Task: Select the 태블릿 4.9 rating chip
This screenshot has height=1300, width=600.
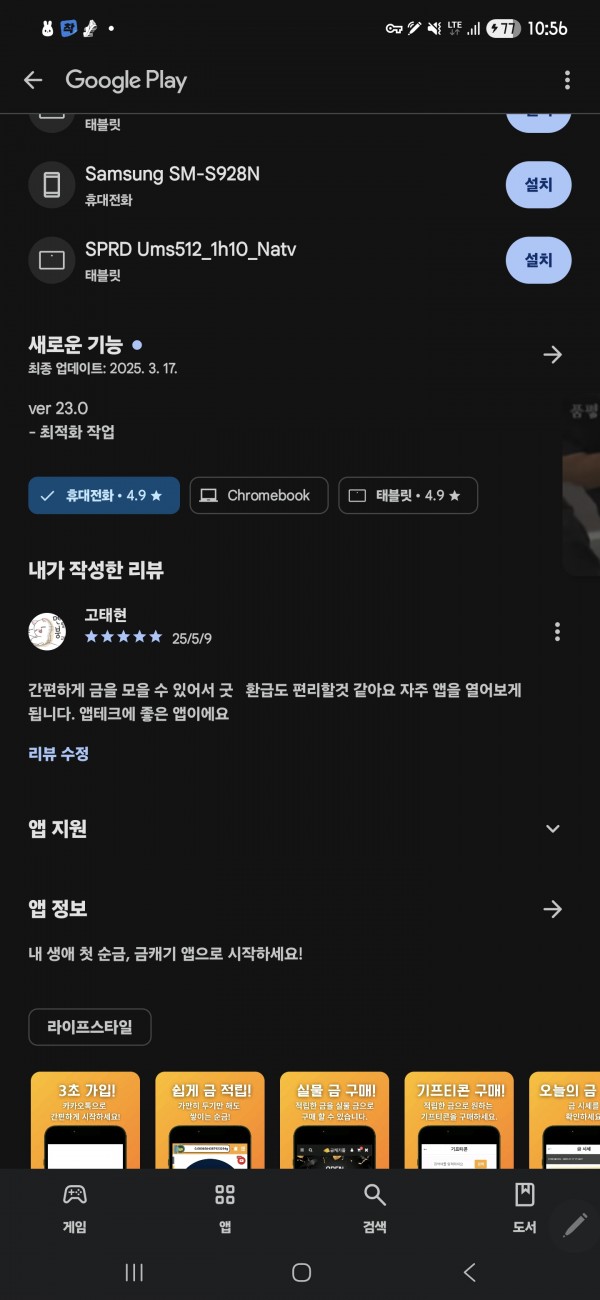Action: pyautogui.click(x=408, y=495)
